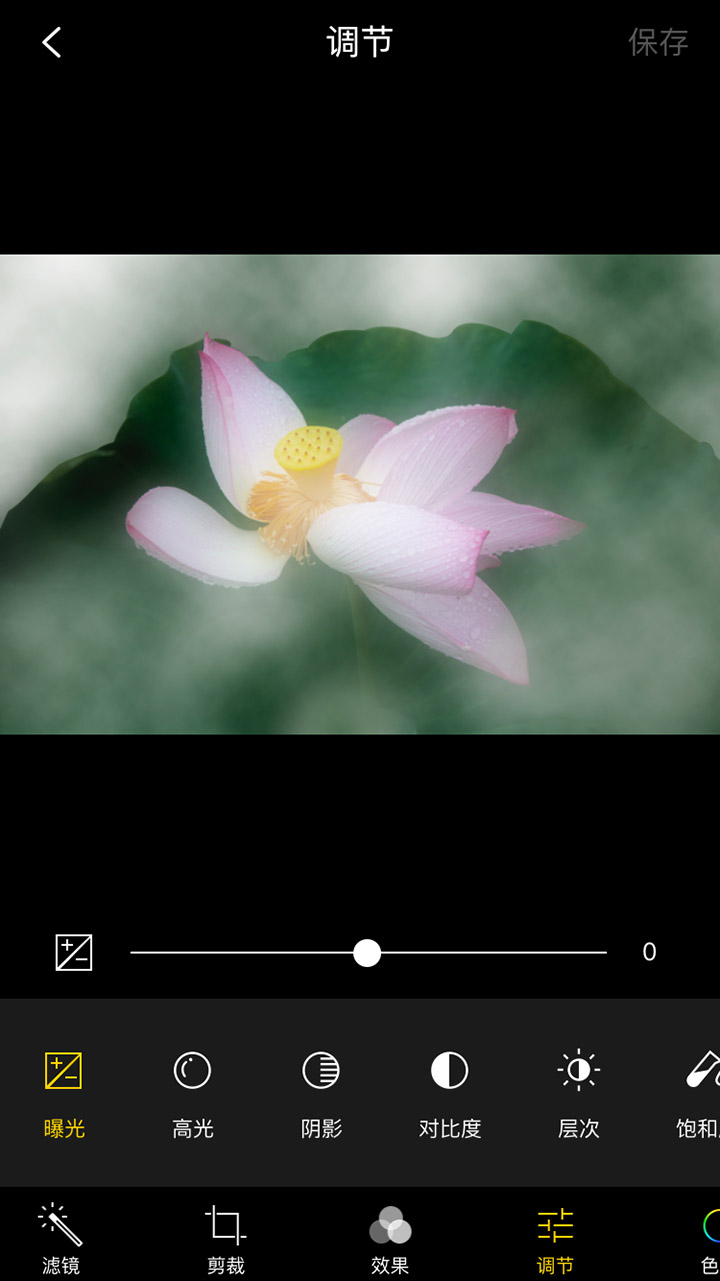Select the 饱和 saturation tool
The height and width of the screenshot is (1281, 720).
pyautogui.click(x=700, y=1092)
